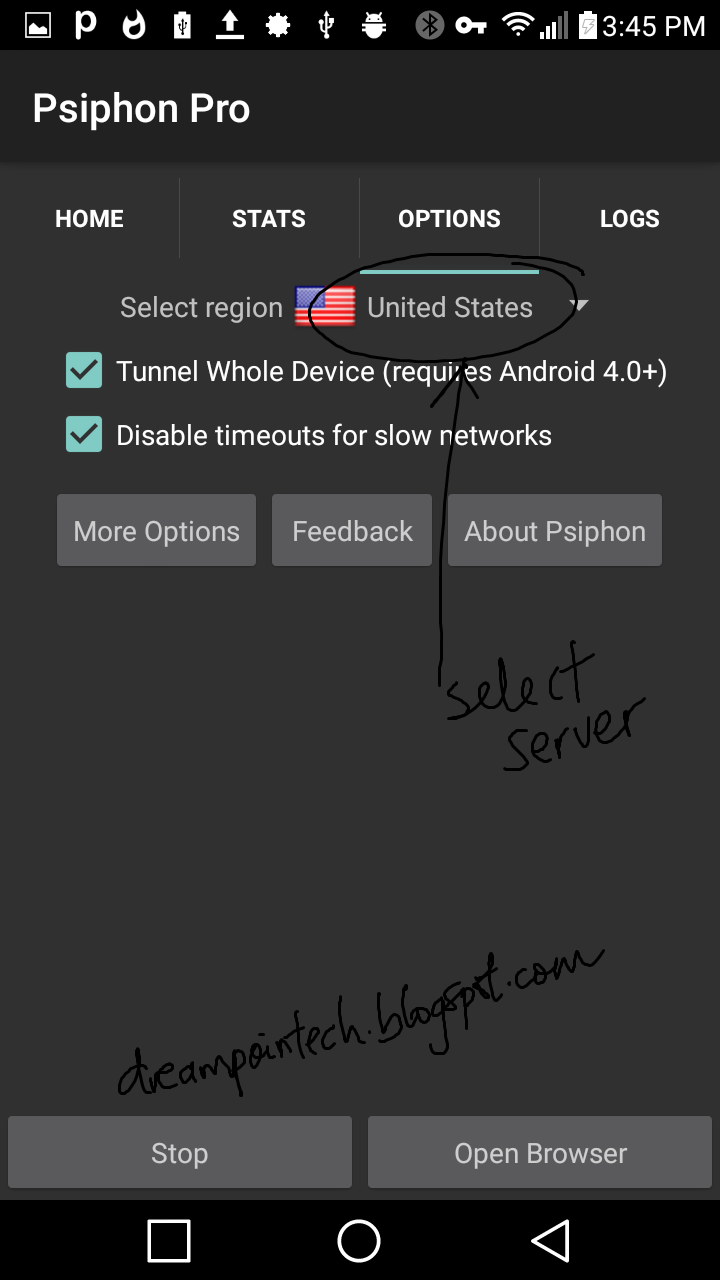
Task: Tap the Feedback button
Action: tap(352, 531)
